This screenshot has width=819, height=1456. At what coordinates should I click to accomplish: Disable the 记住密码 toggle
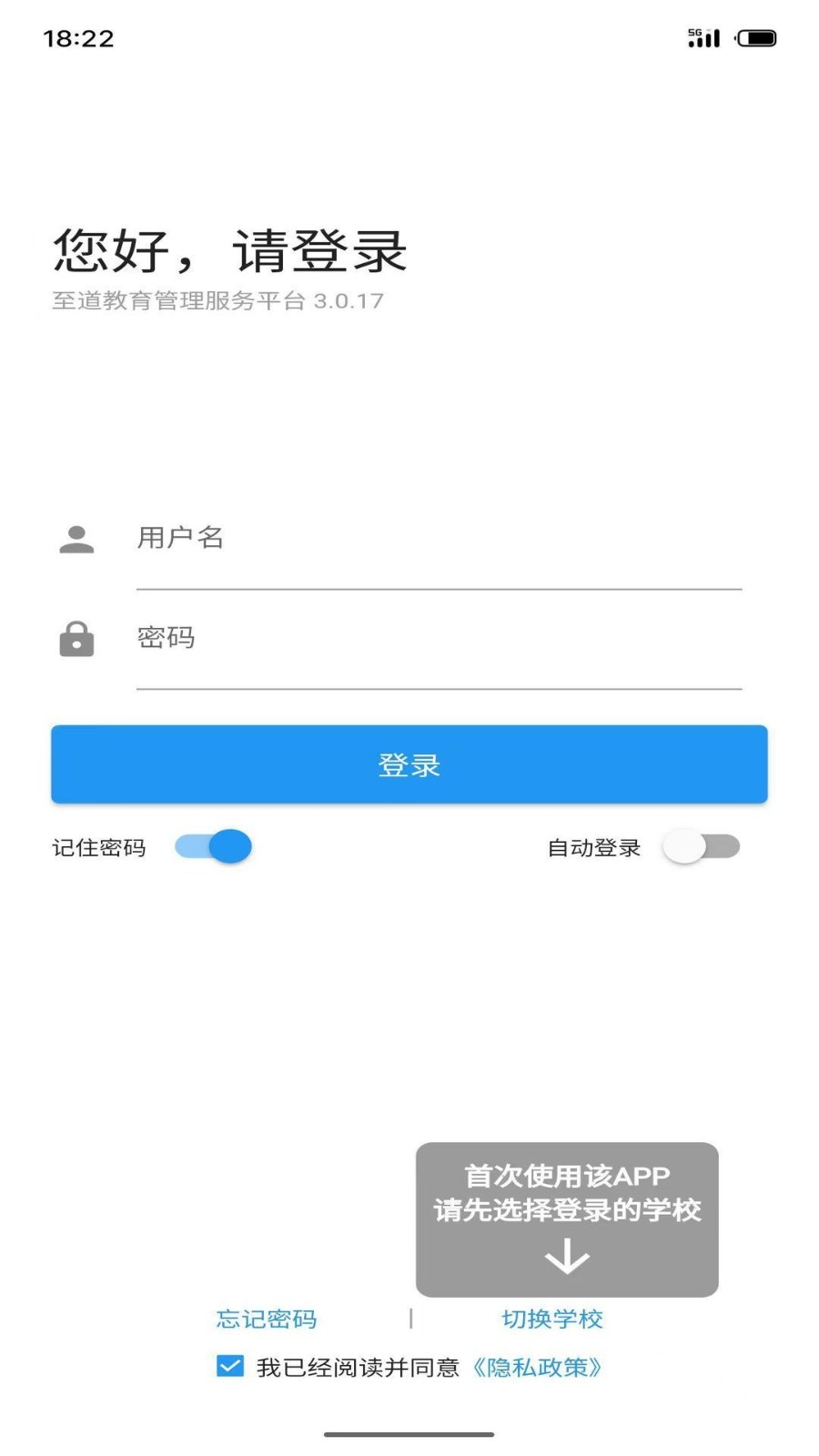[213, 846]
